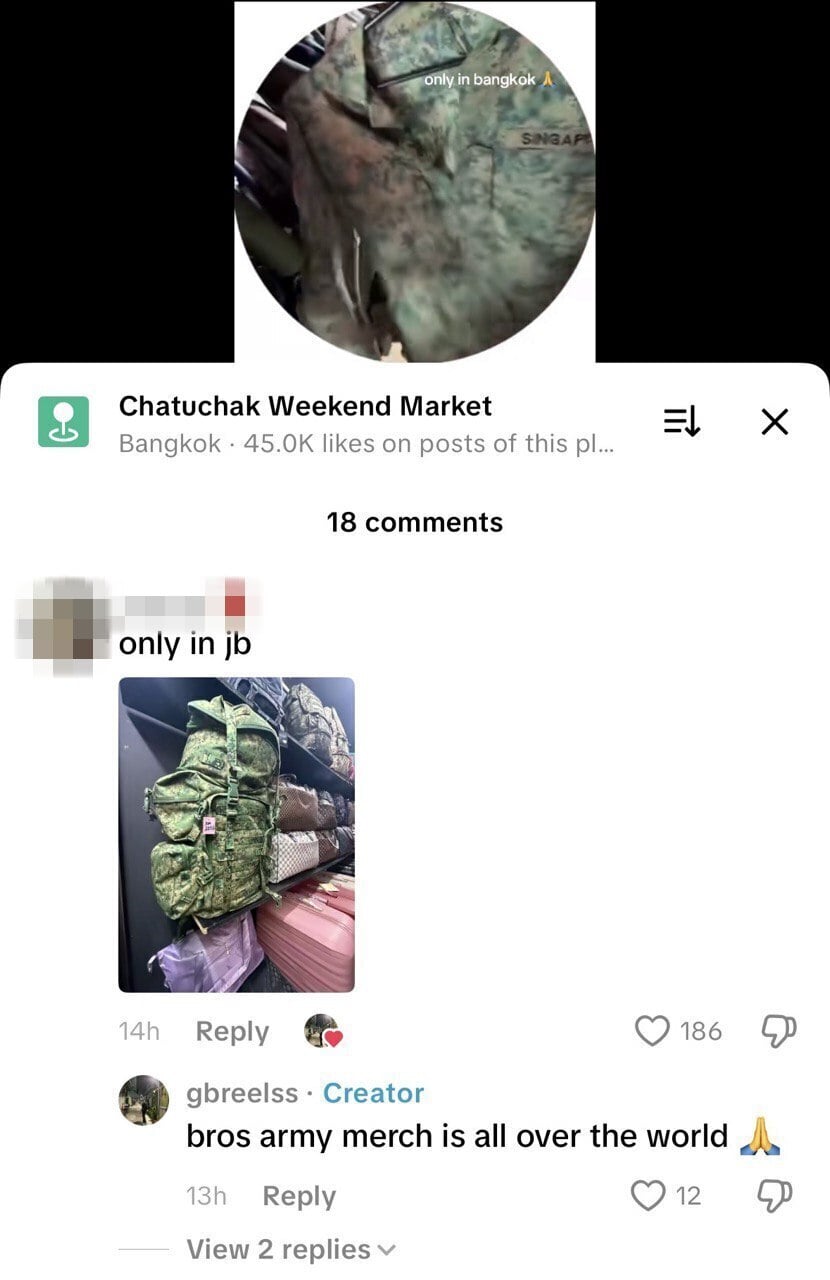Reply to gbreelss's comment
The height and width of the screenshot is (1280, 830).
(x=298, y=1196)
